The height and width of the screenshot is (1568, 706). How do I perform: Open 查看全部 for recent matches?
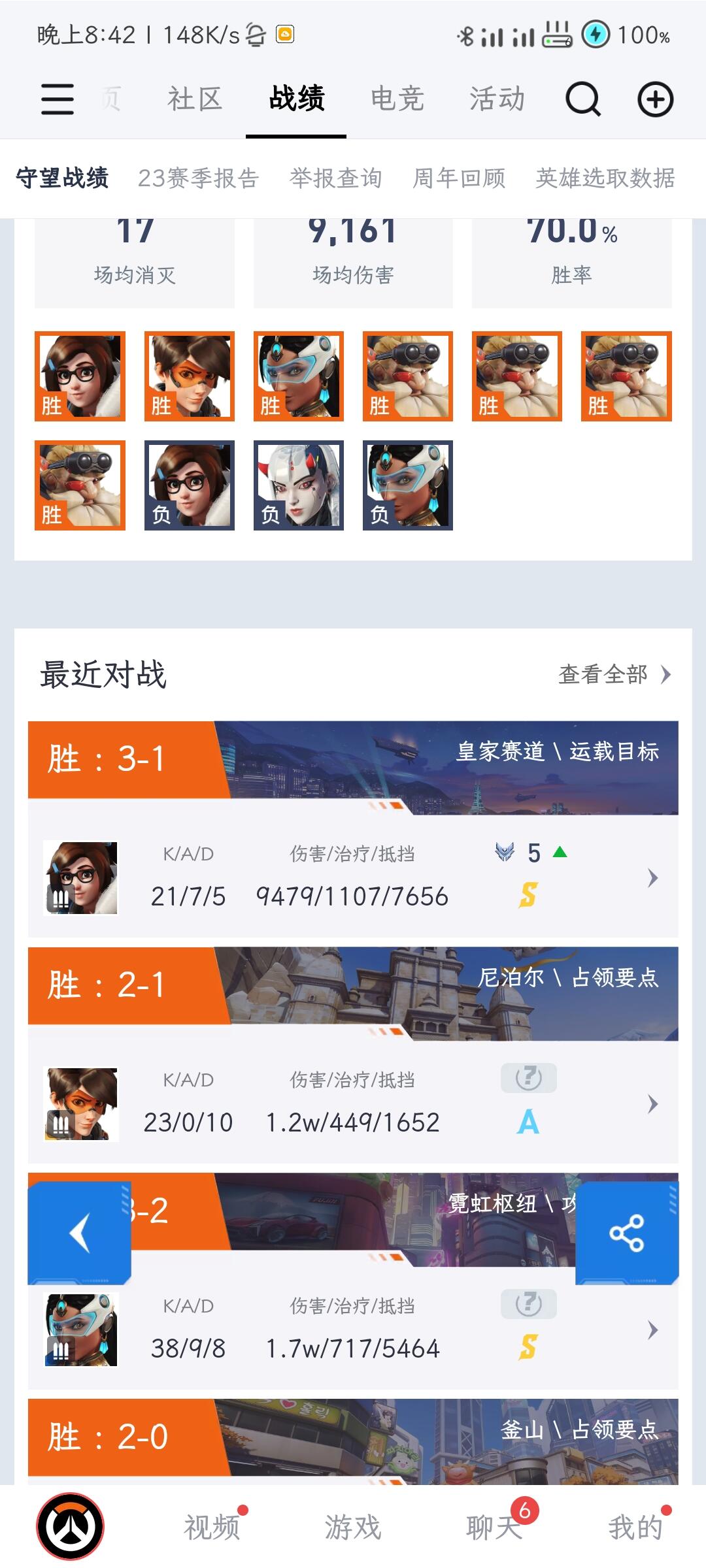click(614, 674)
